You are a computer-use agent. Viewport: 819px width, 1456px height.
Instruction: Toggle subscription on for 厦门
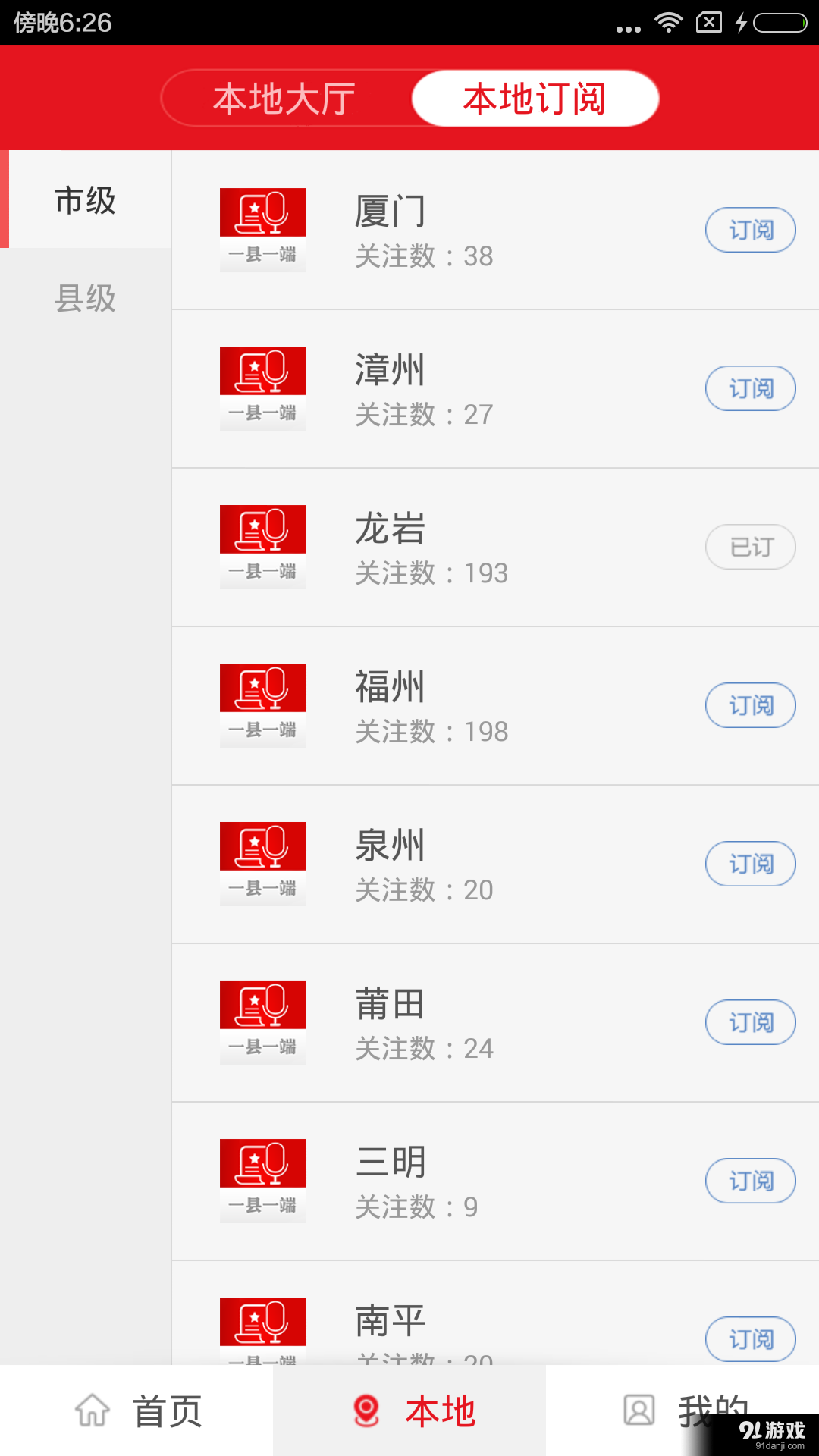(750, 230)
